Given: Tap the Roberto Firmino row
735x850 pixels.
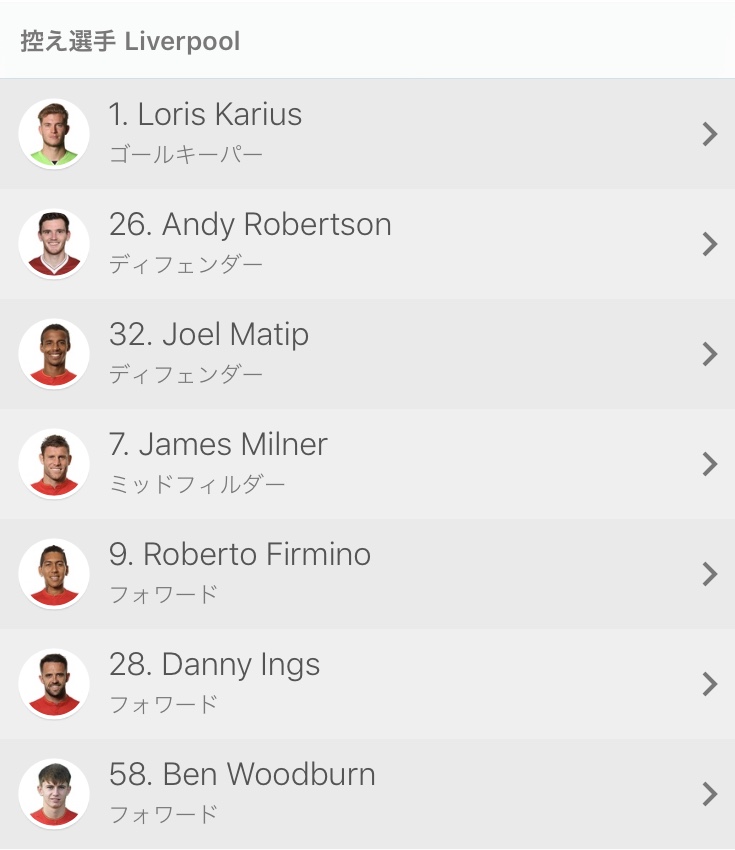Looking at the screenshot, I should click(x=367, y=574).
